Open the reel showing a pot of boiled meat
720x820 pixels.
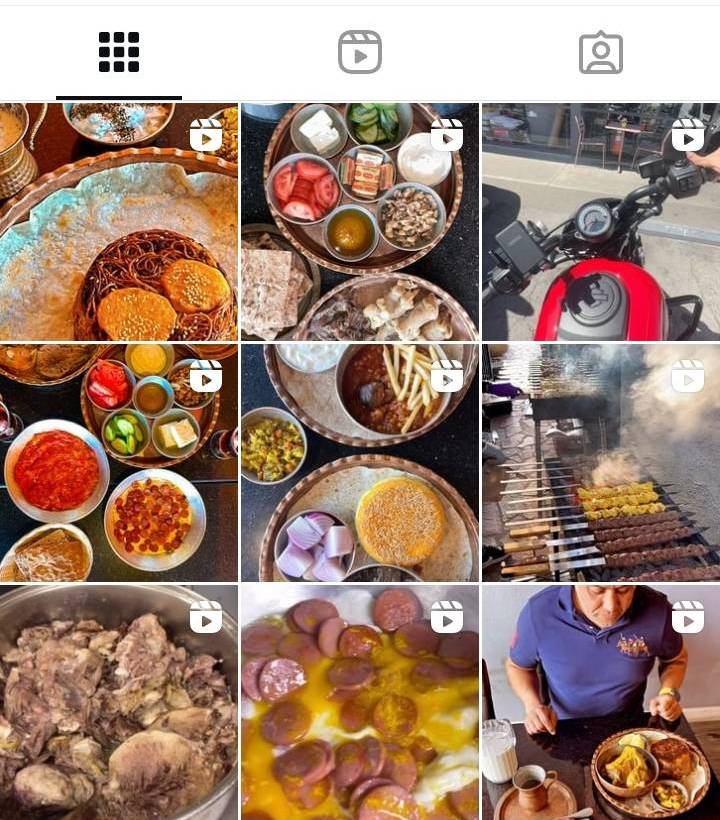pos(119,702)
